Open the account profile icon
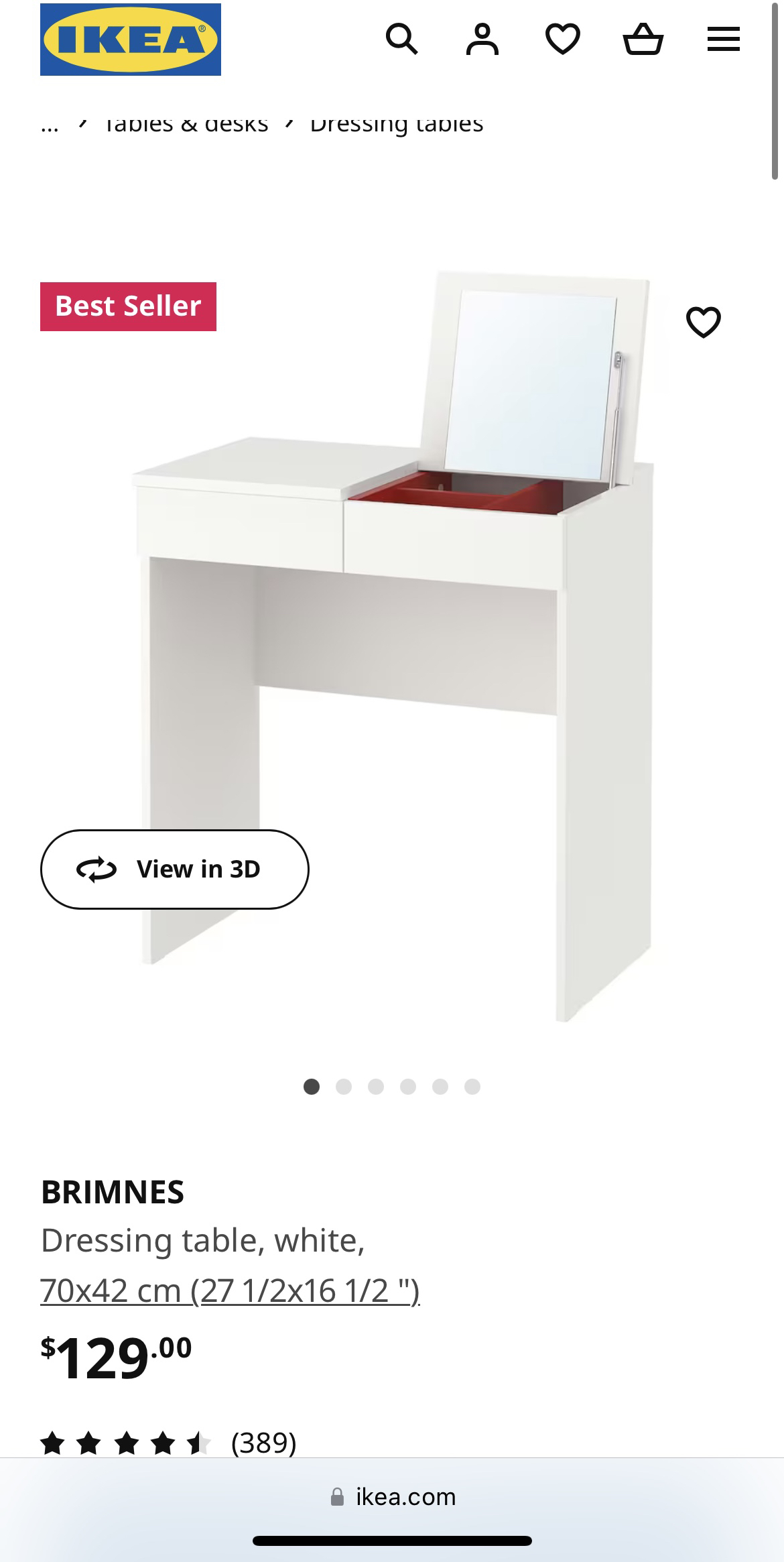The width and height of the screenshot is (784, 1562). (x=482, y=40)
